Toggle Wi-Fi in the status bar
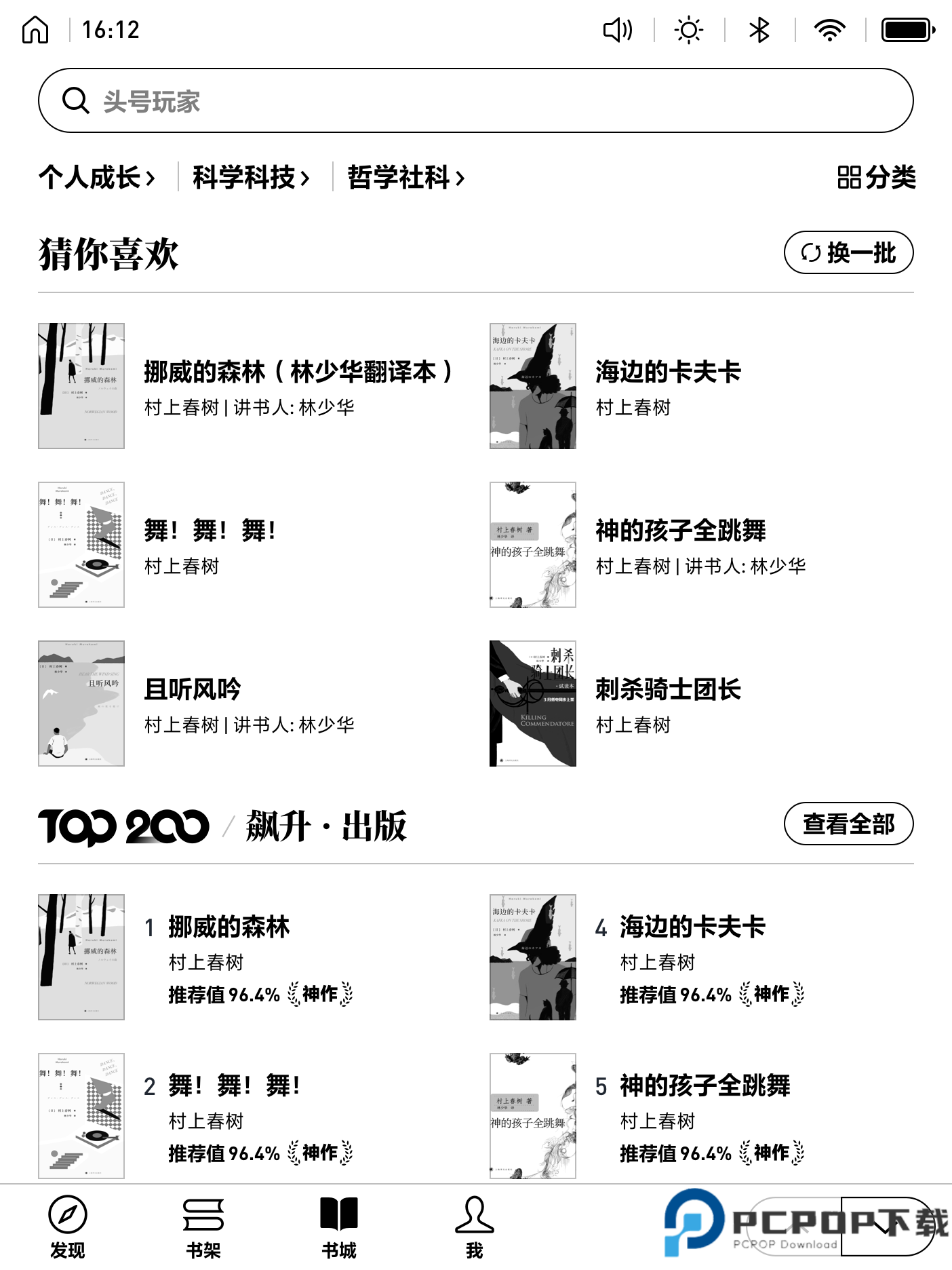The height and width of the screenshot is (1270, 952). [829, 30]
